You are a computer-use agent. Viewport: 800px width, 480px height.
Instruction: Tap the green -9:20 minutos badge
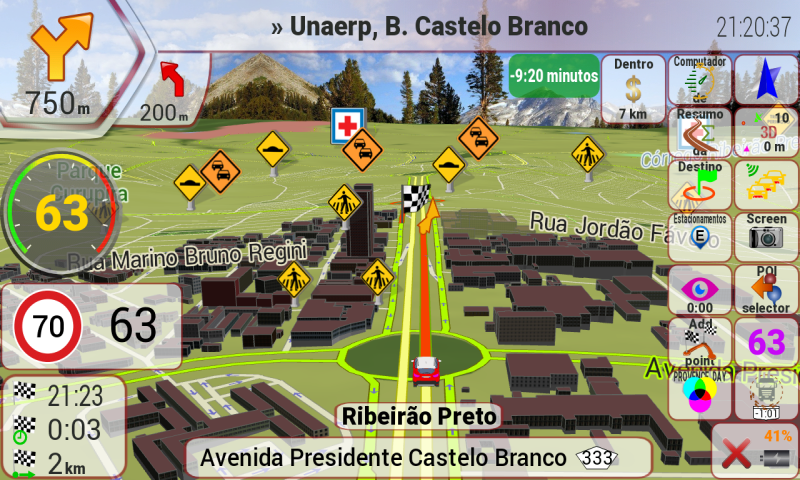(553, 75)
